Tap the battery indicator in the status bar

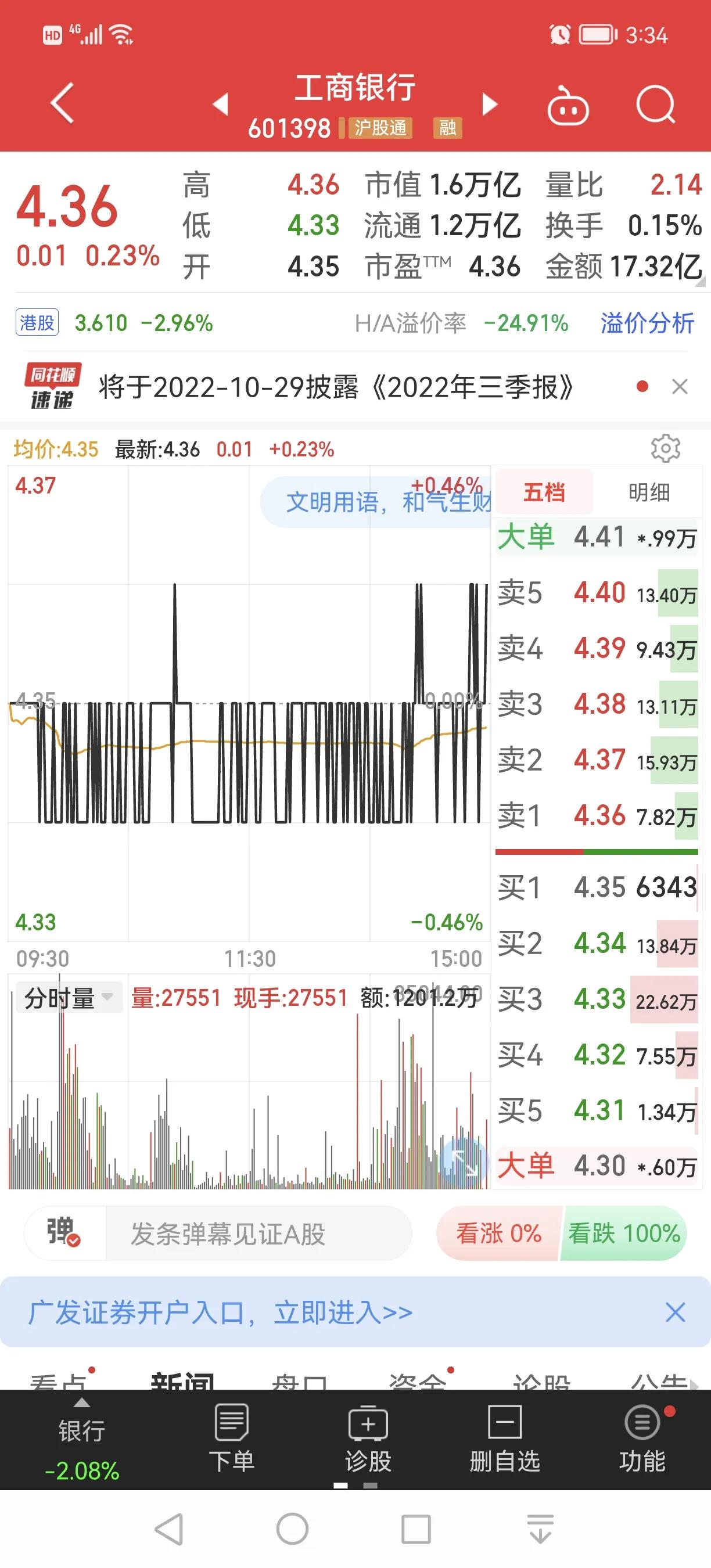click(597, 35)
